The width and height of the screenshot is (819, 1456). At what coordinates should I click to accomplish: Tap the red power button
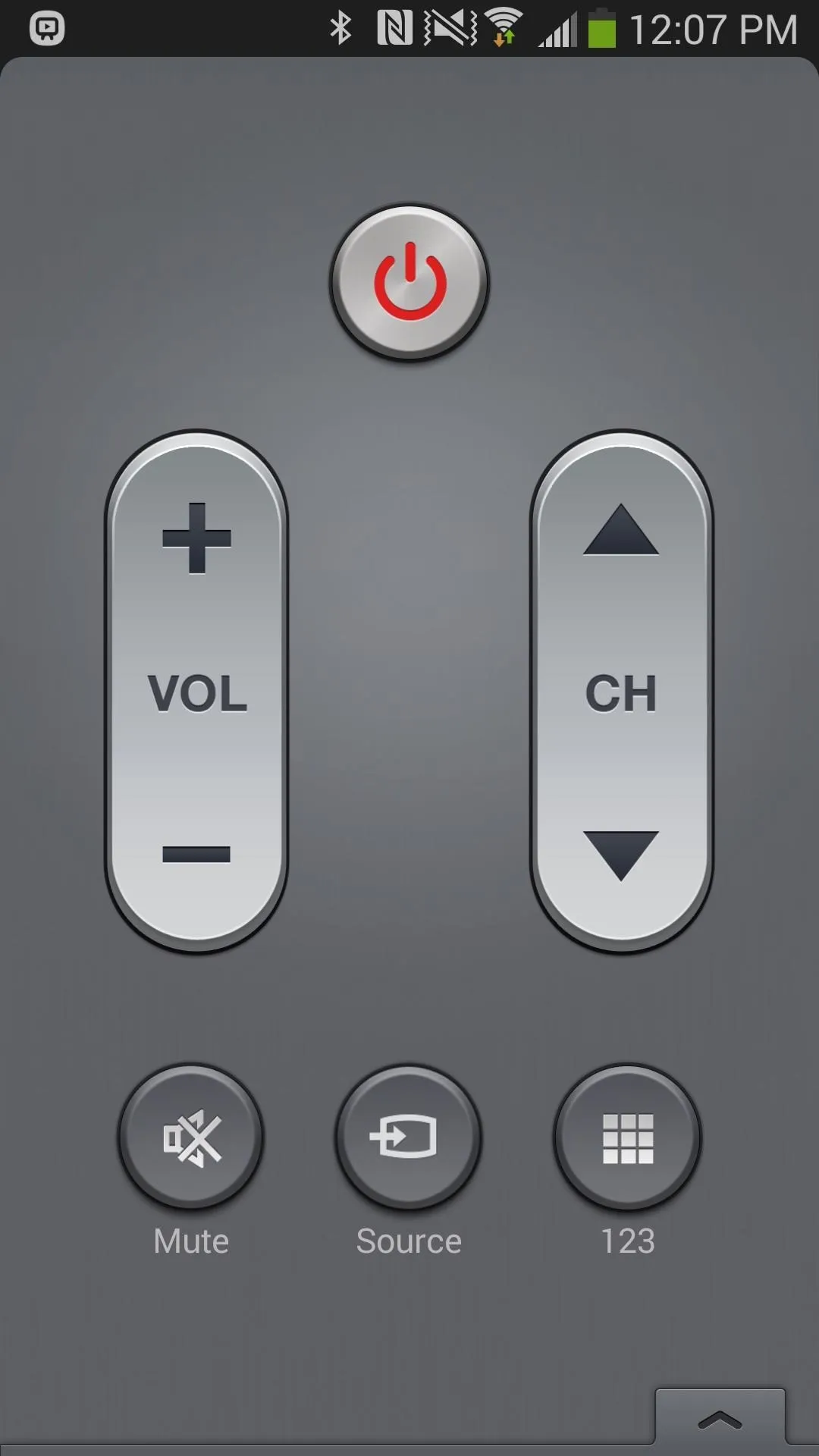(409, 283)
